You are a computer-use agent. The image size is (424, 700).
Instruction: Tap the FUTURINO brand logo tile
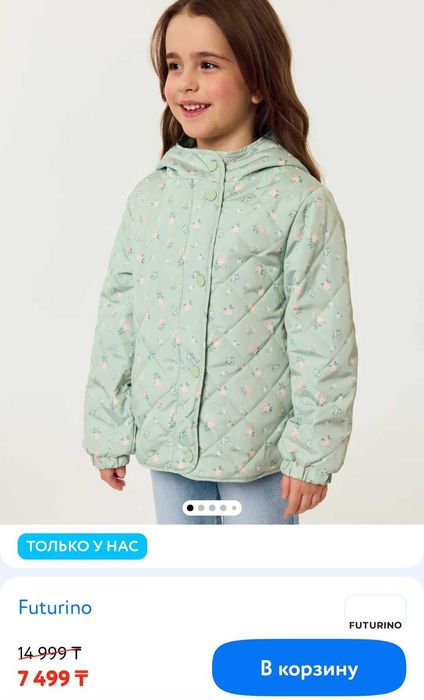coord(375,614)
